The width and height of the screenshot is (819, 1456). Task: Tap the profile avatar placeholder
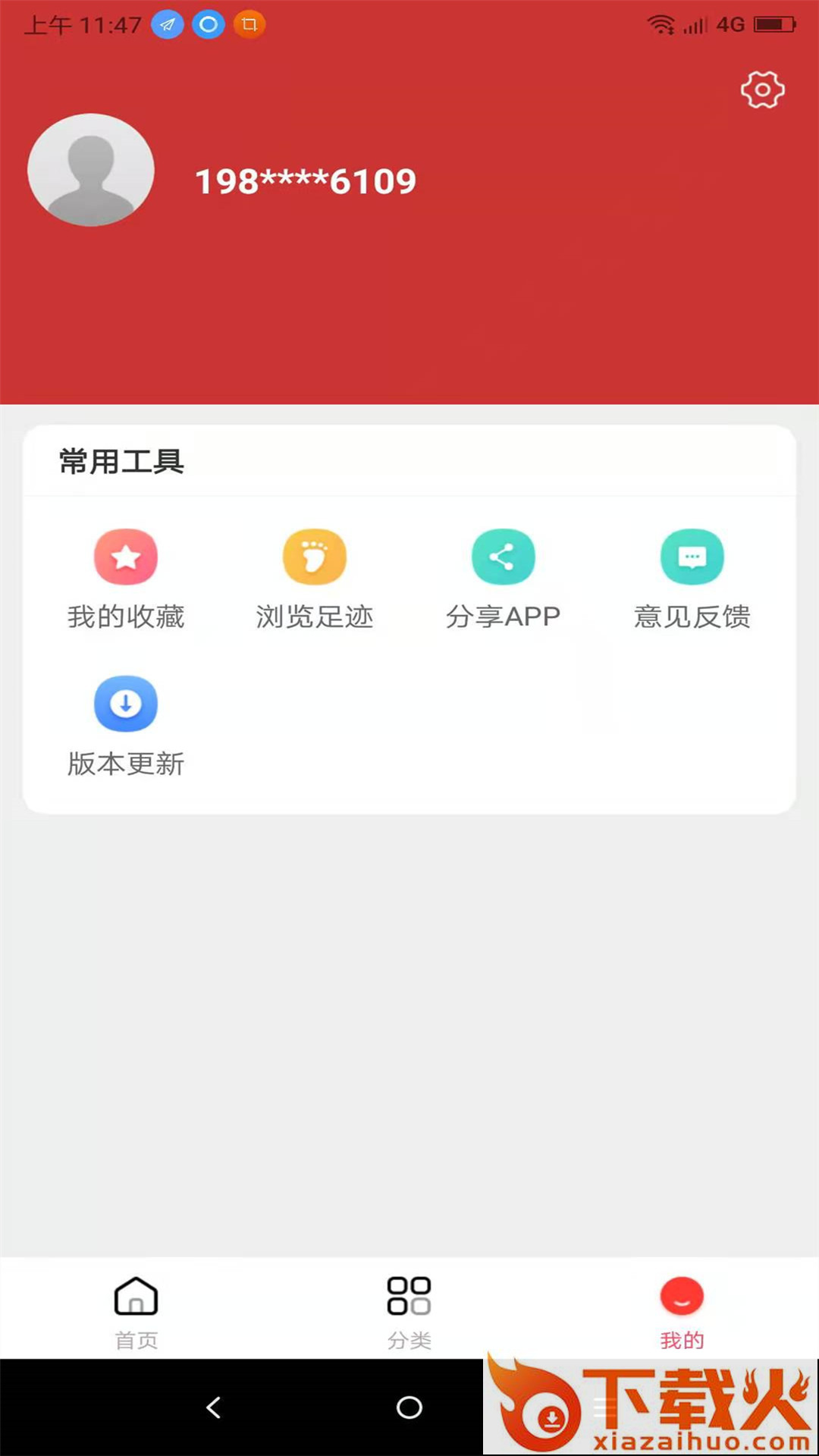click(x=90, y=171)
